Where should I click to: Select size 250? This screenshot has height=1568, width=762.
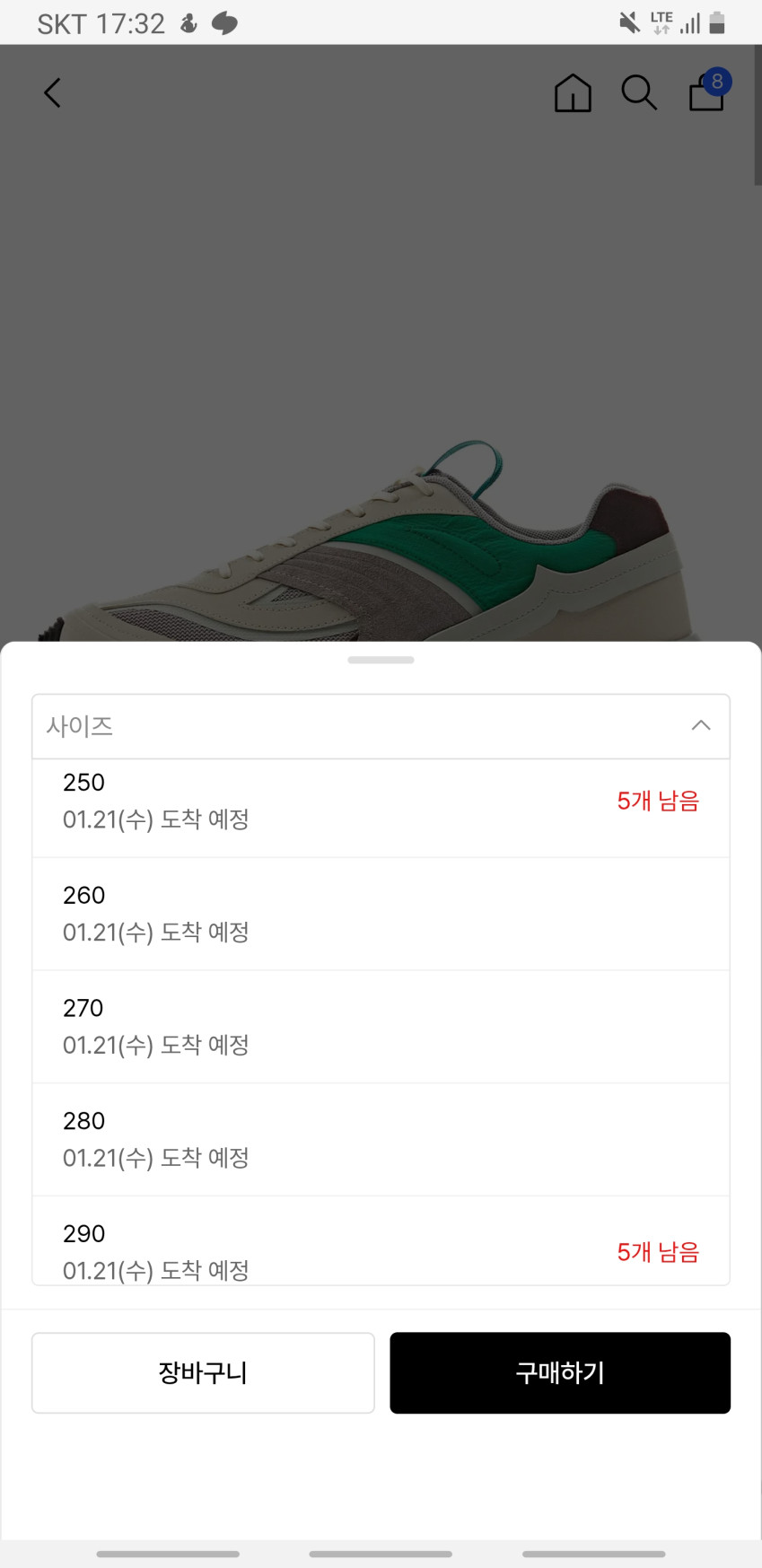point(381,802)
